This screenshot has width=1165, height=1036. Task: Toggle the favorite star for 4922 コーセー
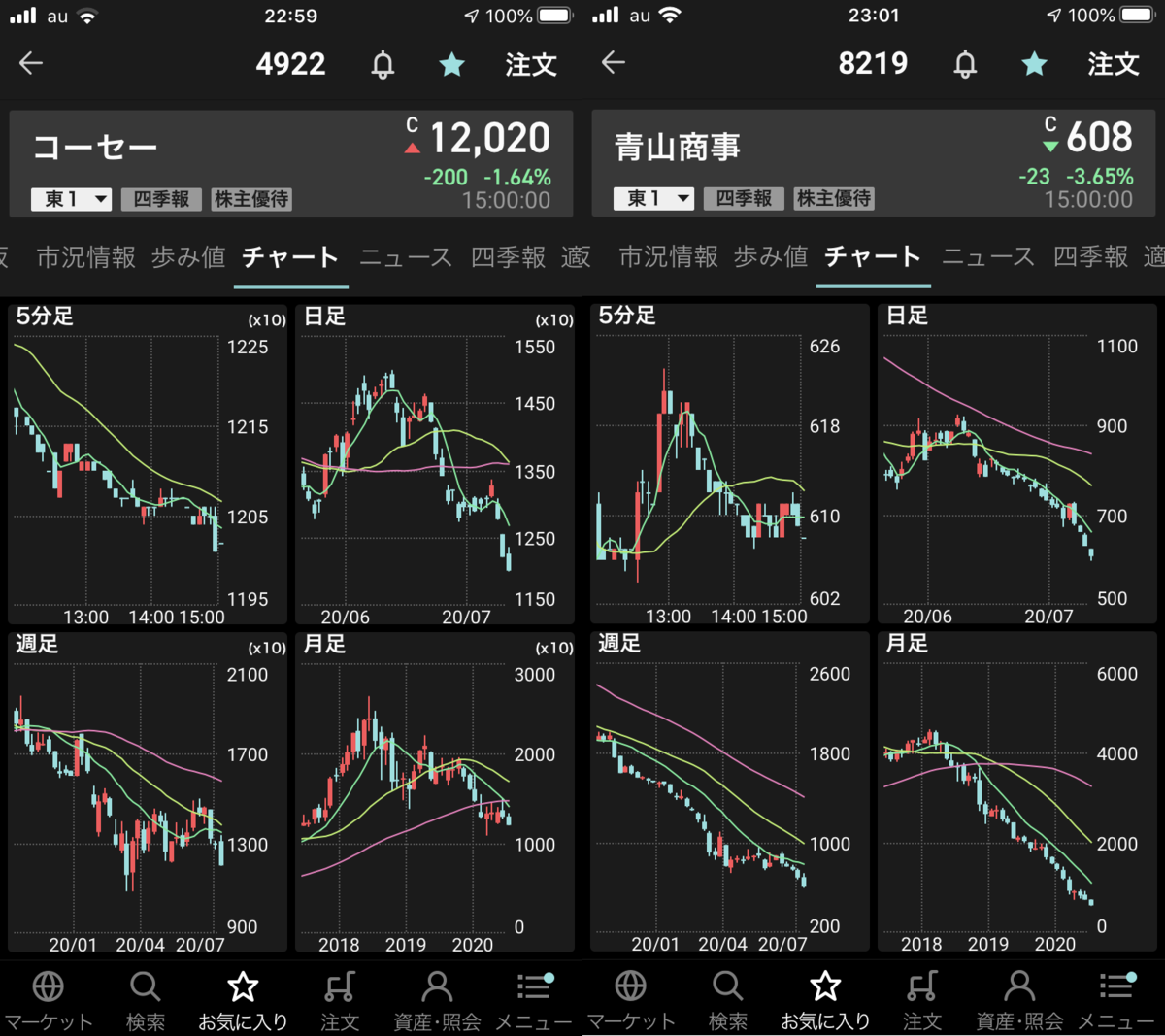coord(452,65)
